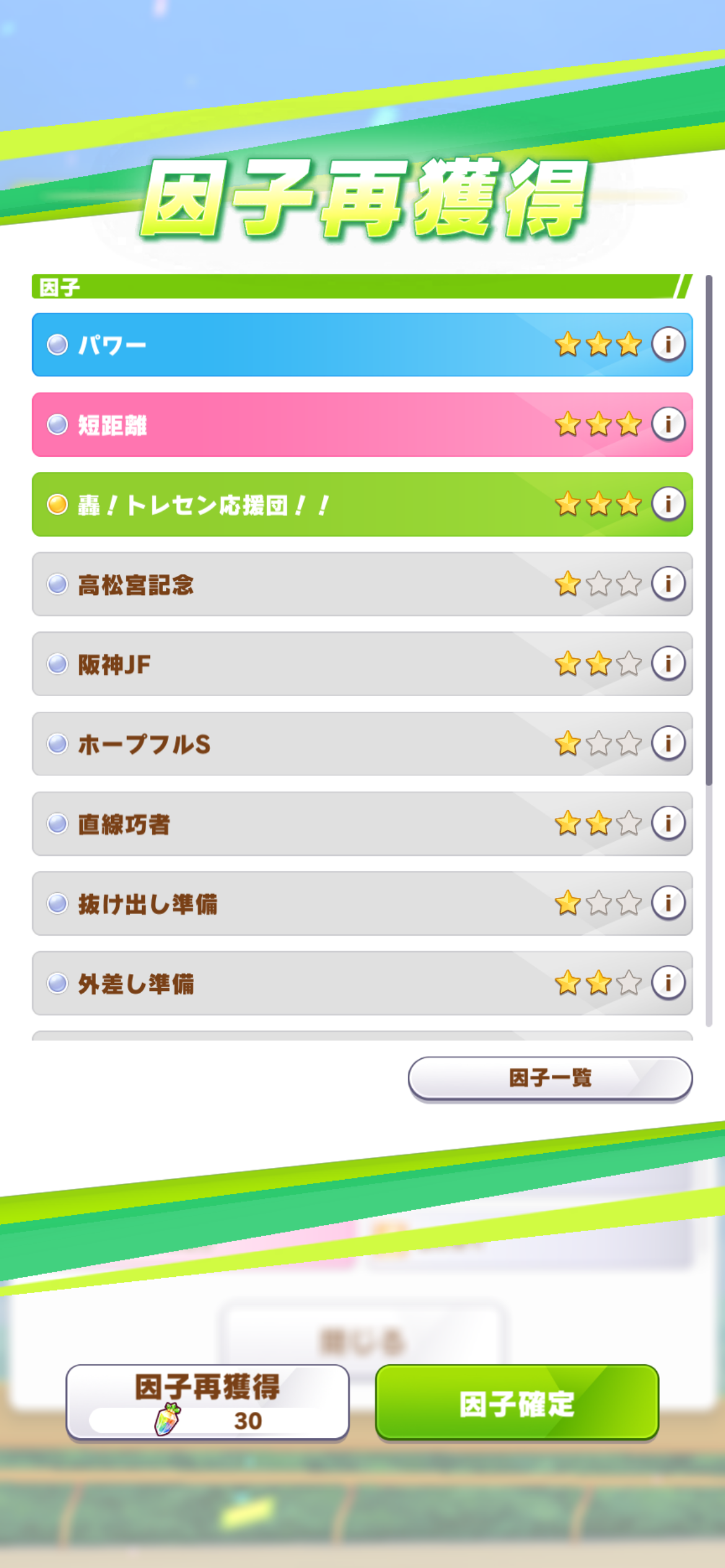View the 外差し準備 info icon

point(668,982)
